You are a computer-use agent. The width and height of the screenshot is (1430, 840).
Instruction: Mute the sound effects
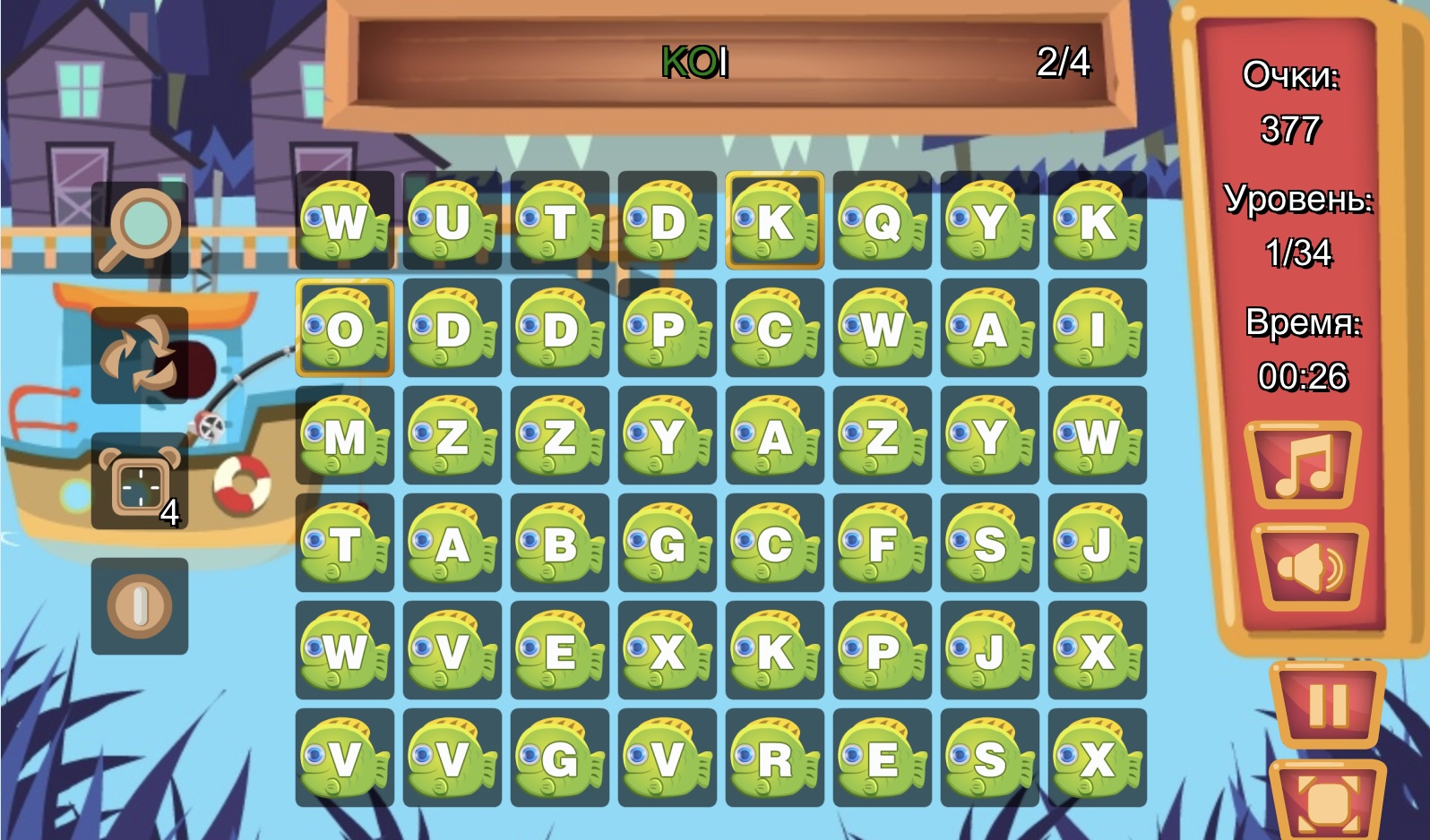coord(1310,568)
